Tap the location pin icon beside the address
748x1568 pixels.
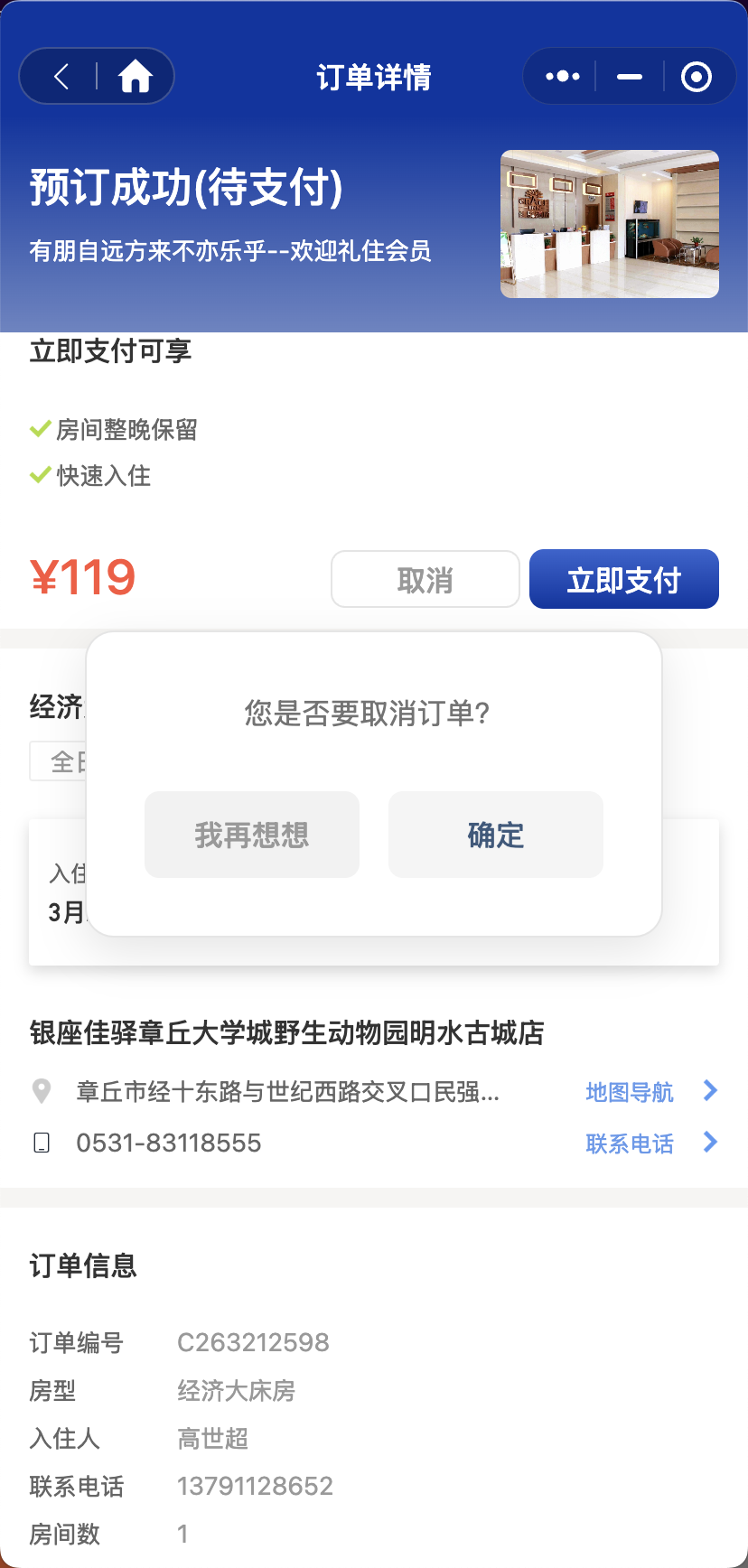pyautogui.click(x=41, y=1092)
